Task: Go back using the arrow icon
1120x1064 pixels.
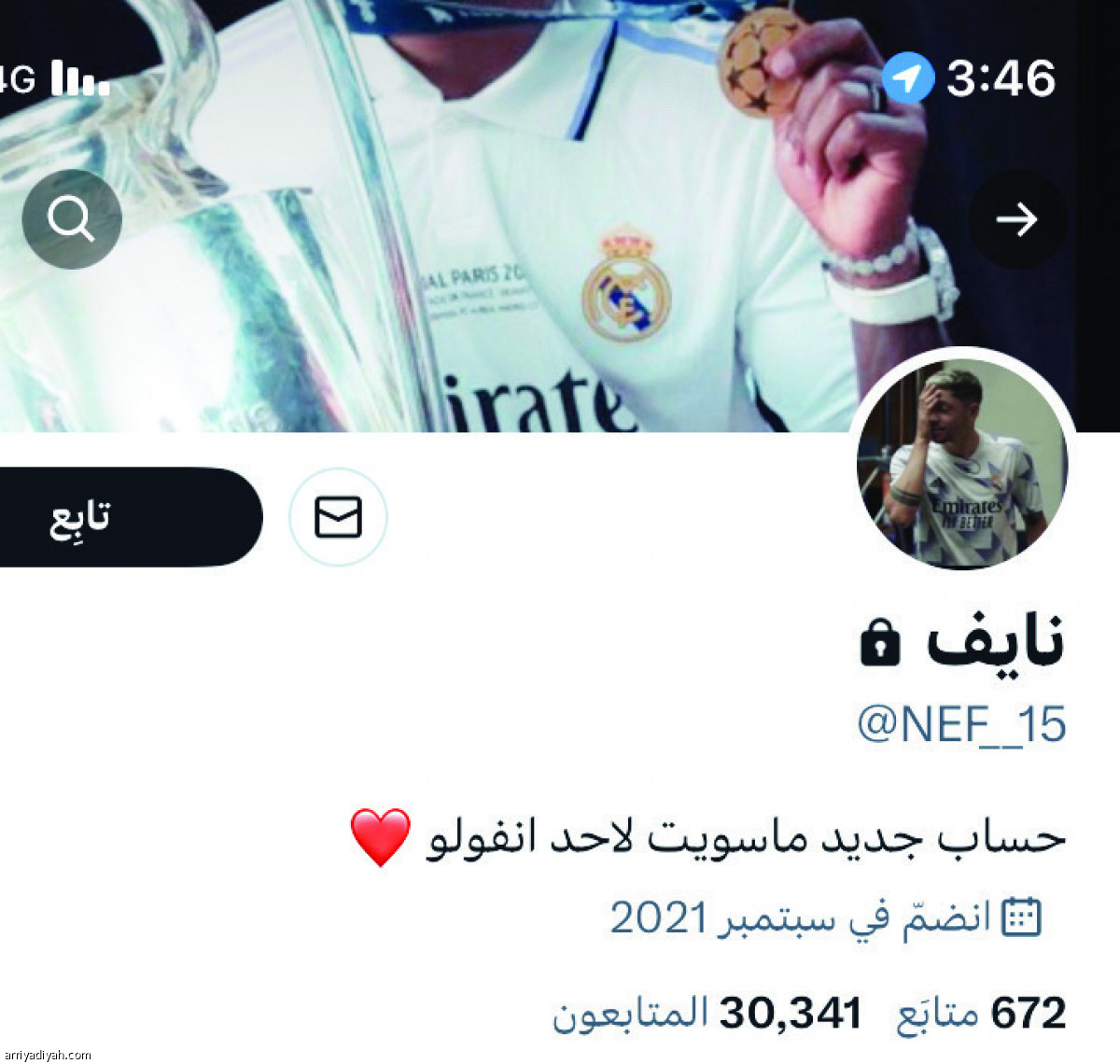Action: [x=1016, y=219]
